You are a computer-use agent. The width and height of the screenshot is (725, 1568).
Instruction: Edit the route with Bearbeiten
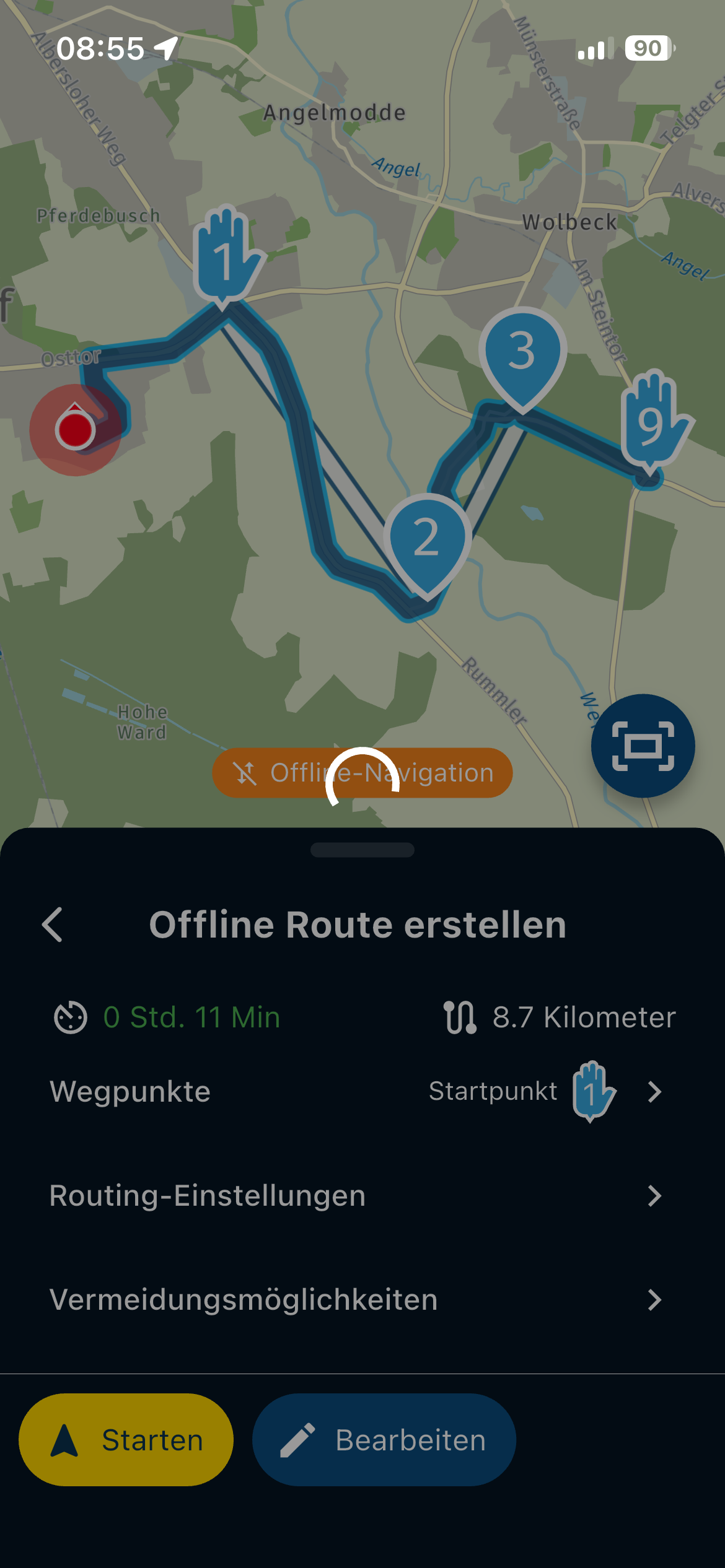tap(384, 1440)
